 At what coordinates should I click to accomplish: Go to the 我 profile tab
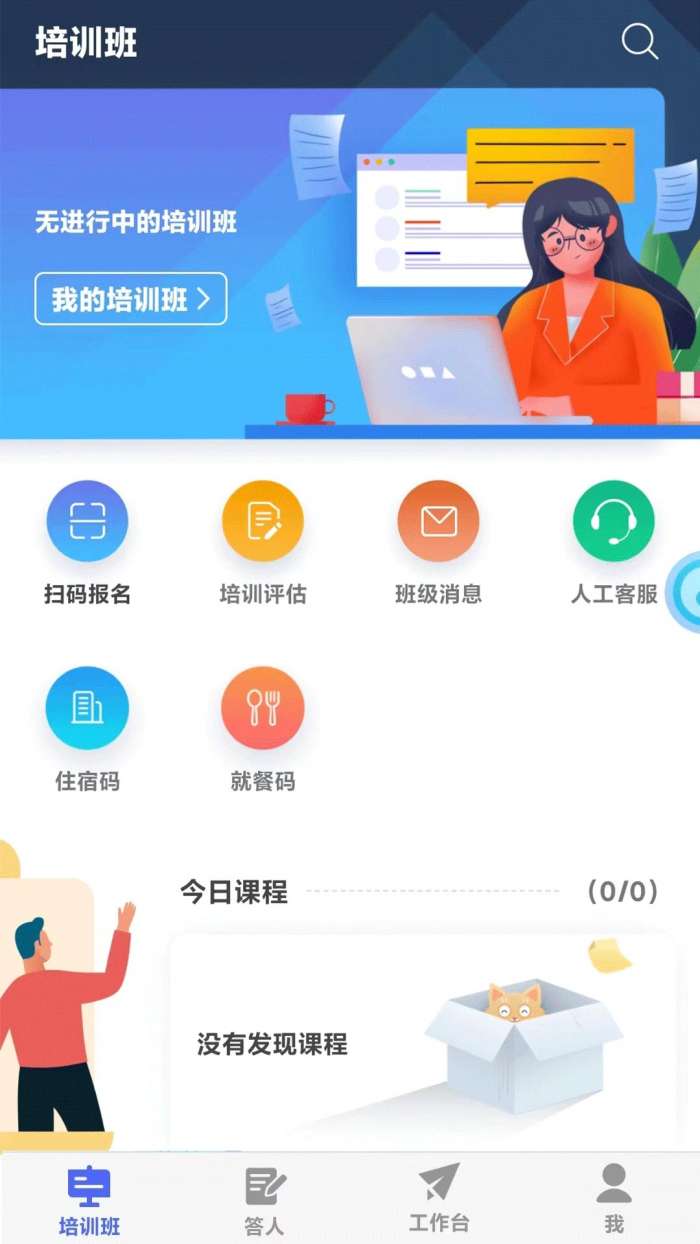point(613,1198)
